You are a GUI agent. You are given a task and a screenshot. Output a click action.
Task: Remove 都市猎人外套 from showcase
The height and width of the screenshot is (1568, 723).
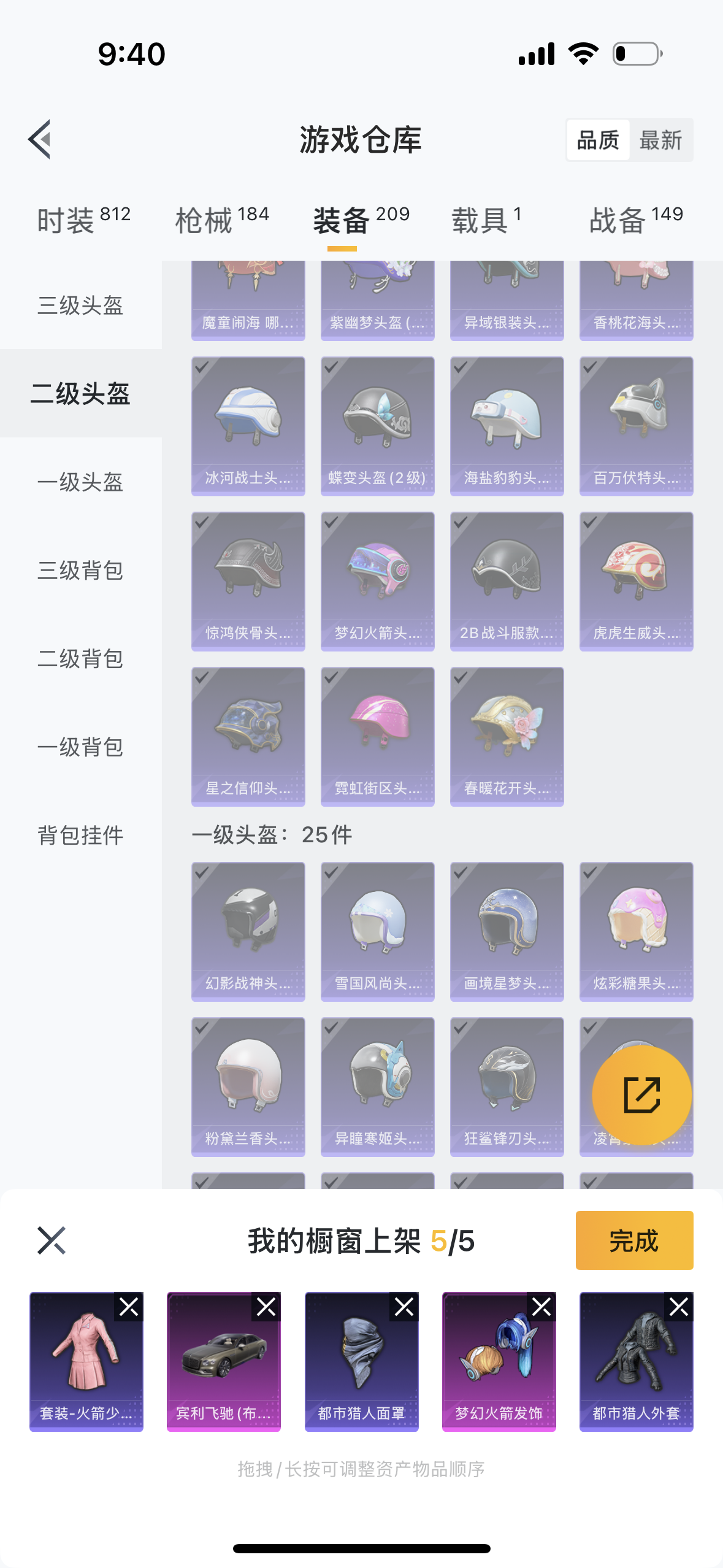679,1307
